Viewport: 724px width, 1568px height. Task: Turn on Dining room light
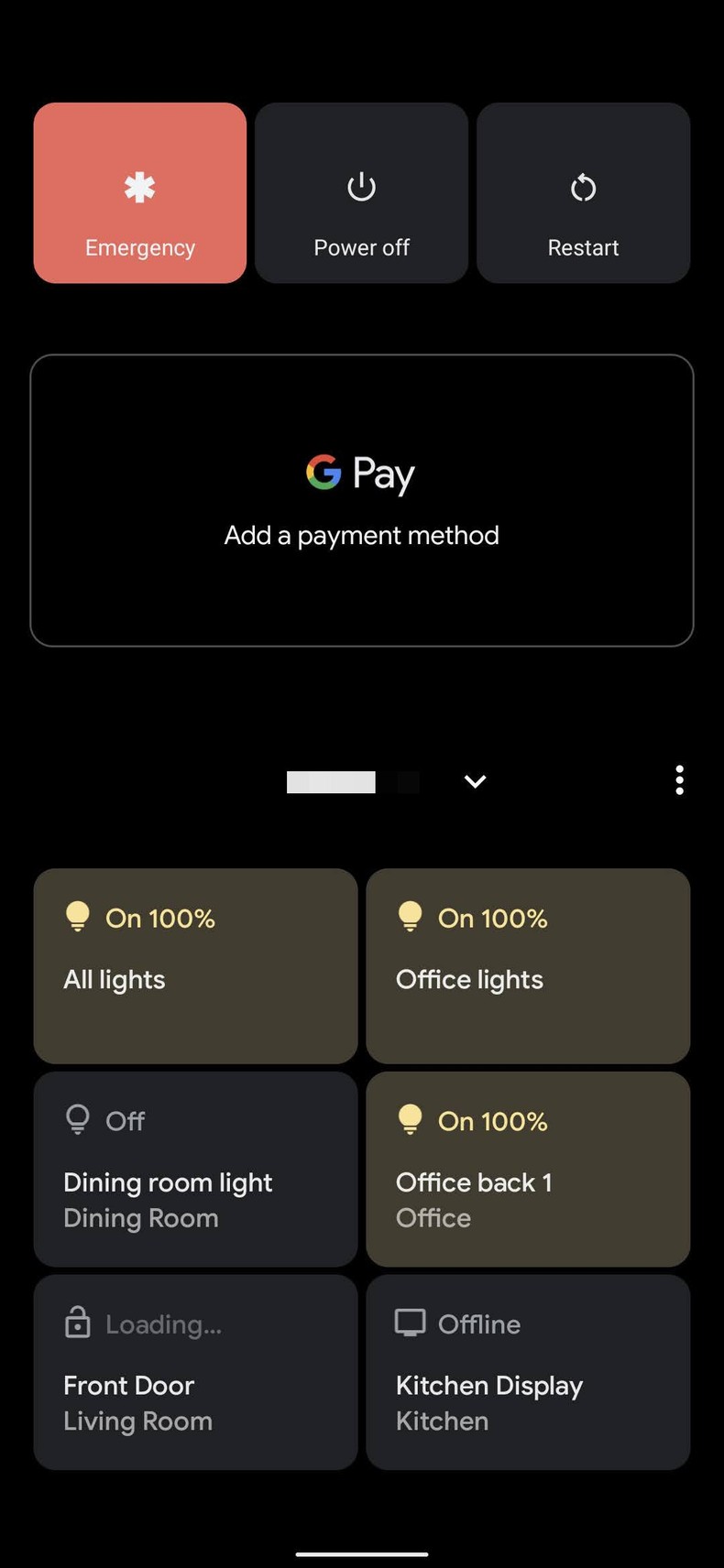[195, 1169]
